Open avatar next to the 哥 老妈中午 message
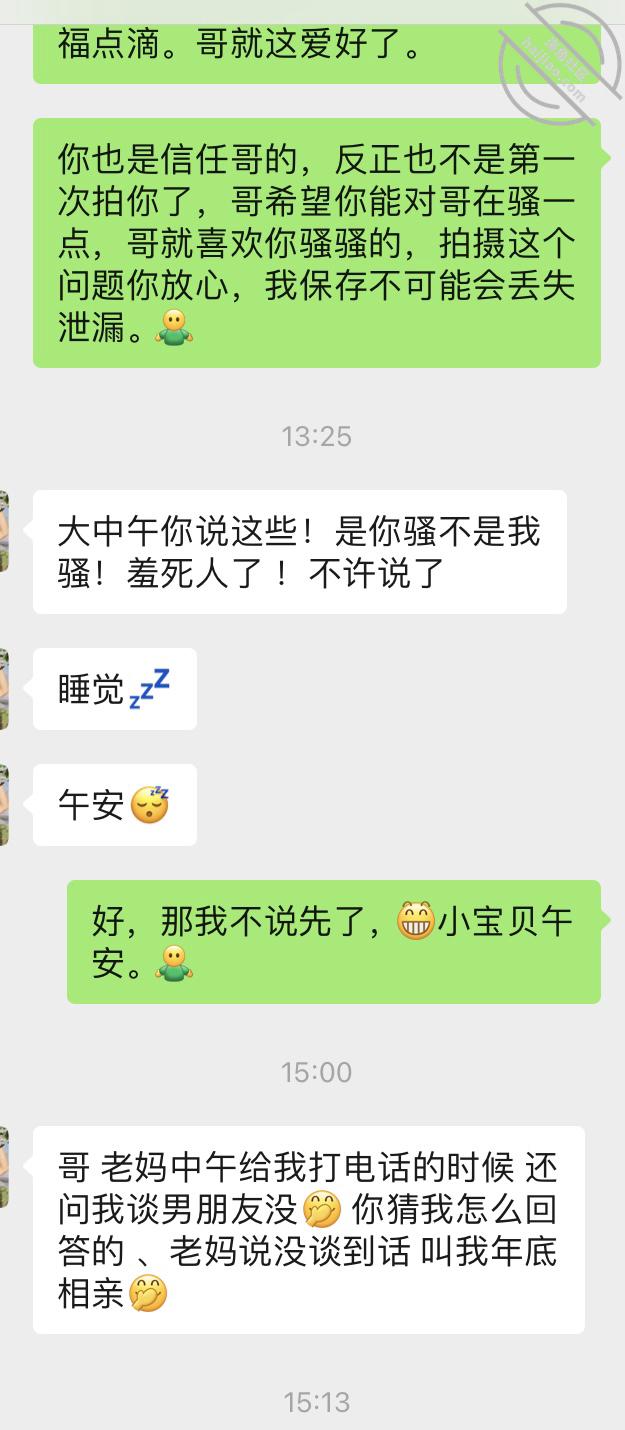Image resolution: width=625 pixels, height=1430 pixels. [4, 1167]
